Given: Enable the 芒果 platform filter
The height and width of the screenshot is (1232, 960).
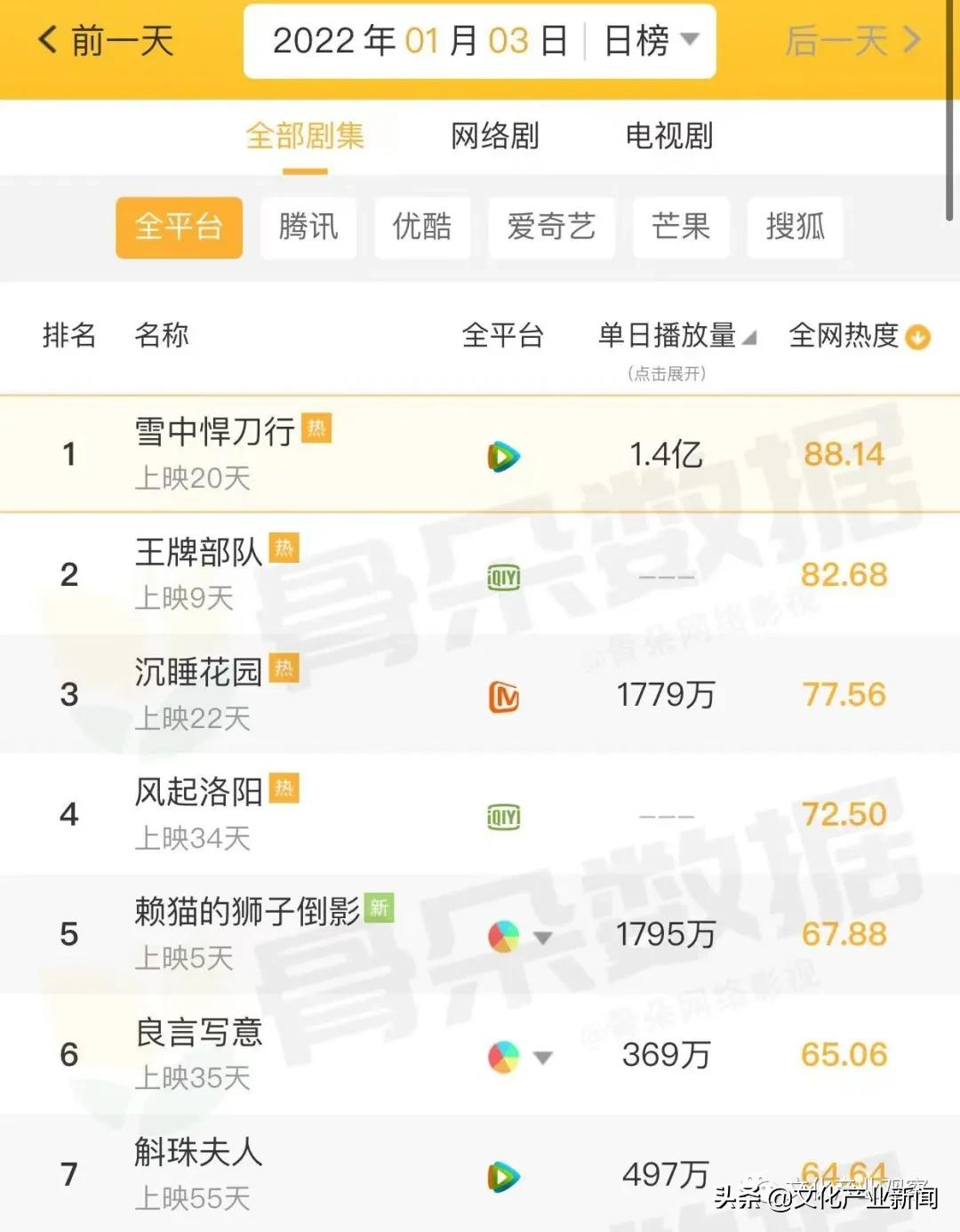Looking at the screenshot, I should pos(681,228).
